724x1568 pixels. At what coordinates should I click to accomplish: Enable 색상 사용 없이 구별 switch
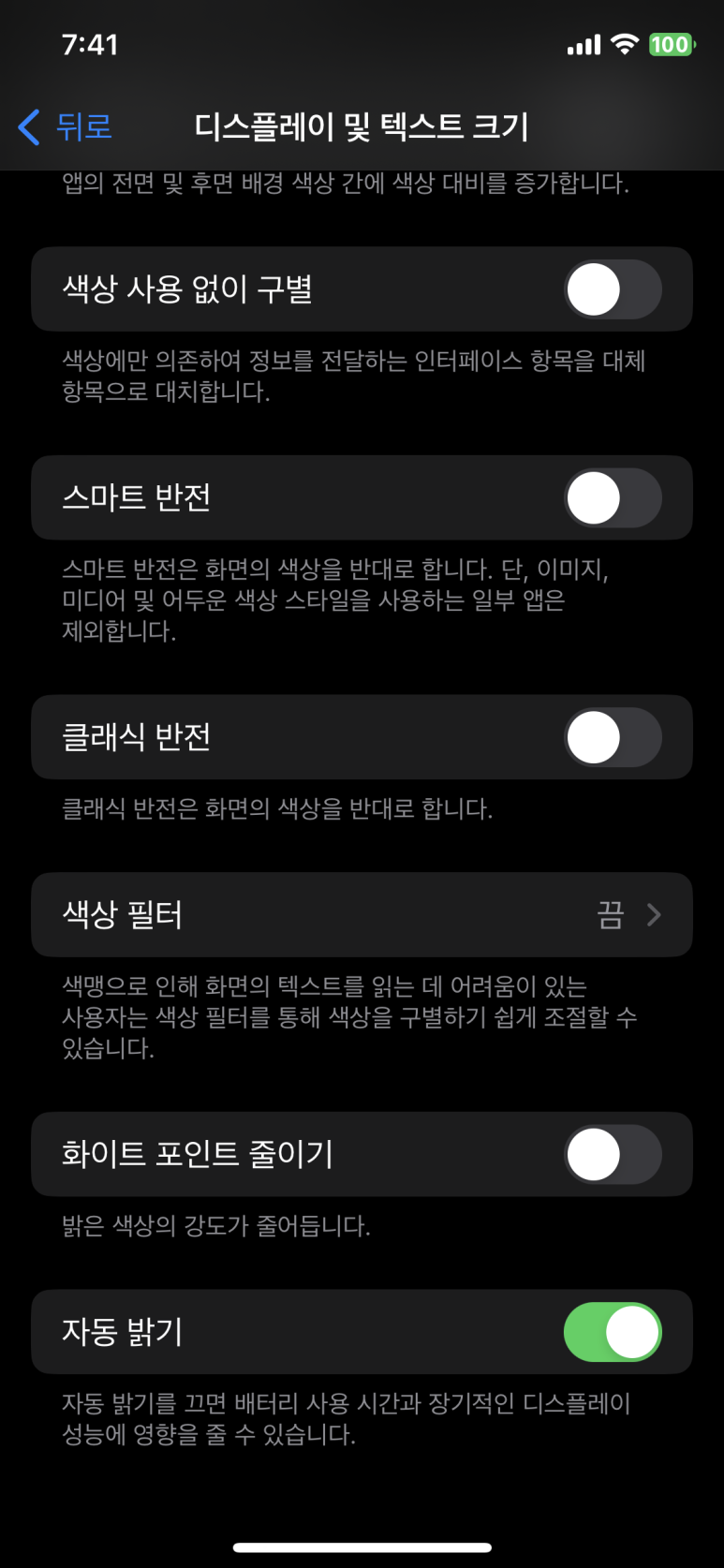click(x=613, y=289)
